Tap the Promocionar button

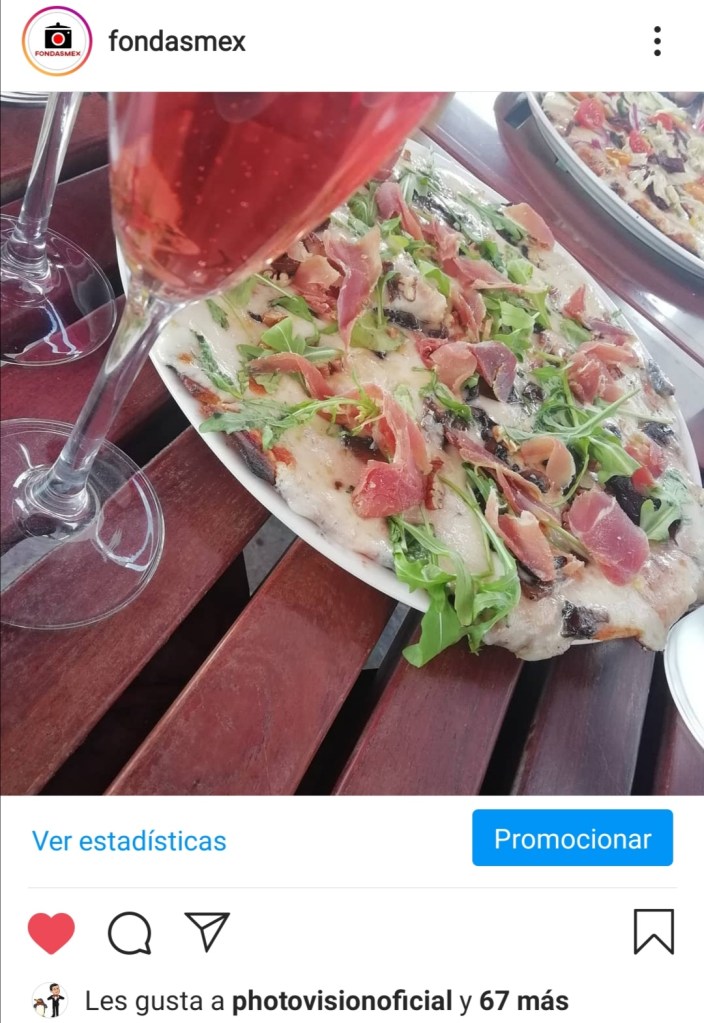point(572,838)
